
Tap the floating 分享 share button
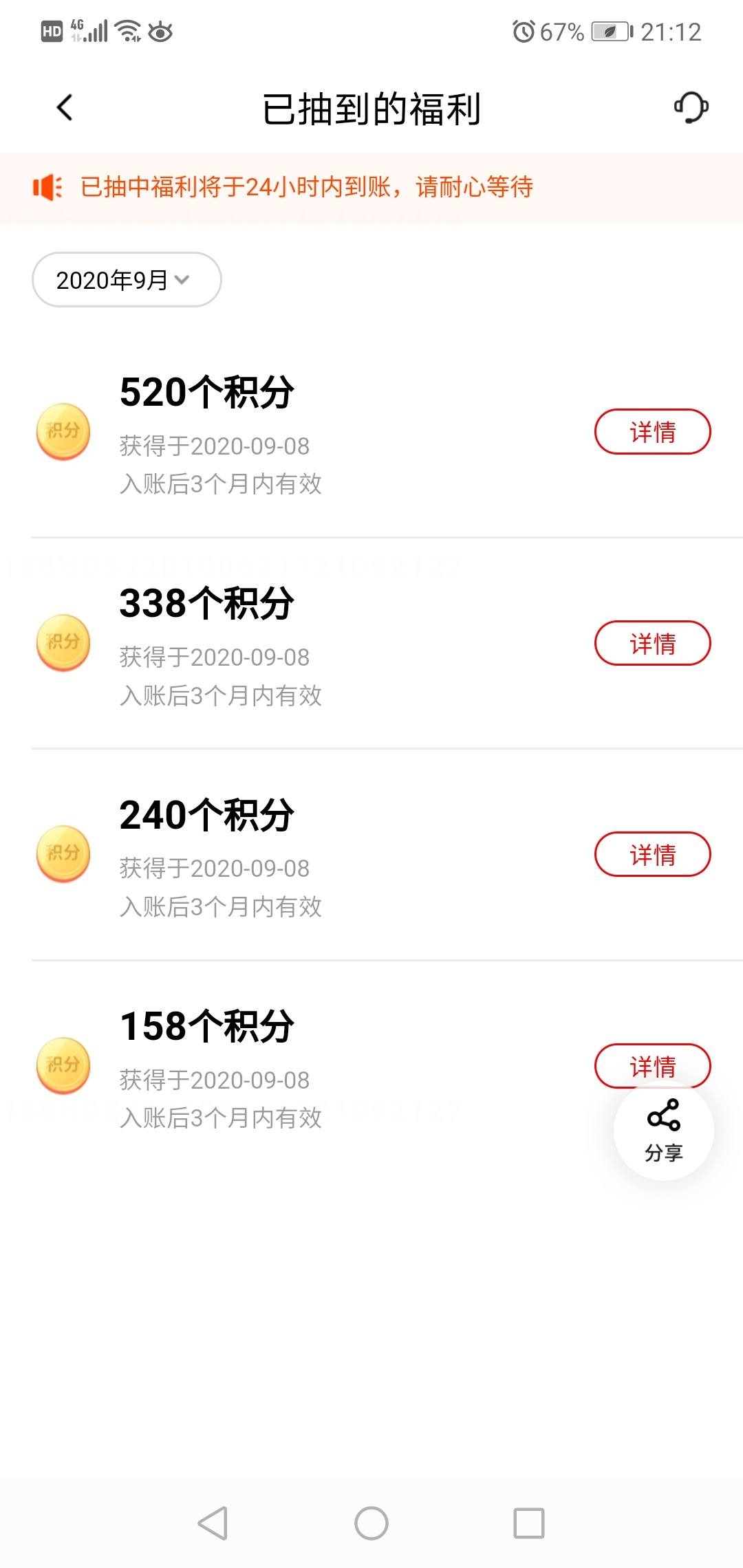point(664,1131)
